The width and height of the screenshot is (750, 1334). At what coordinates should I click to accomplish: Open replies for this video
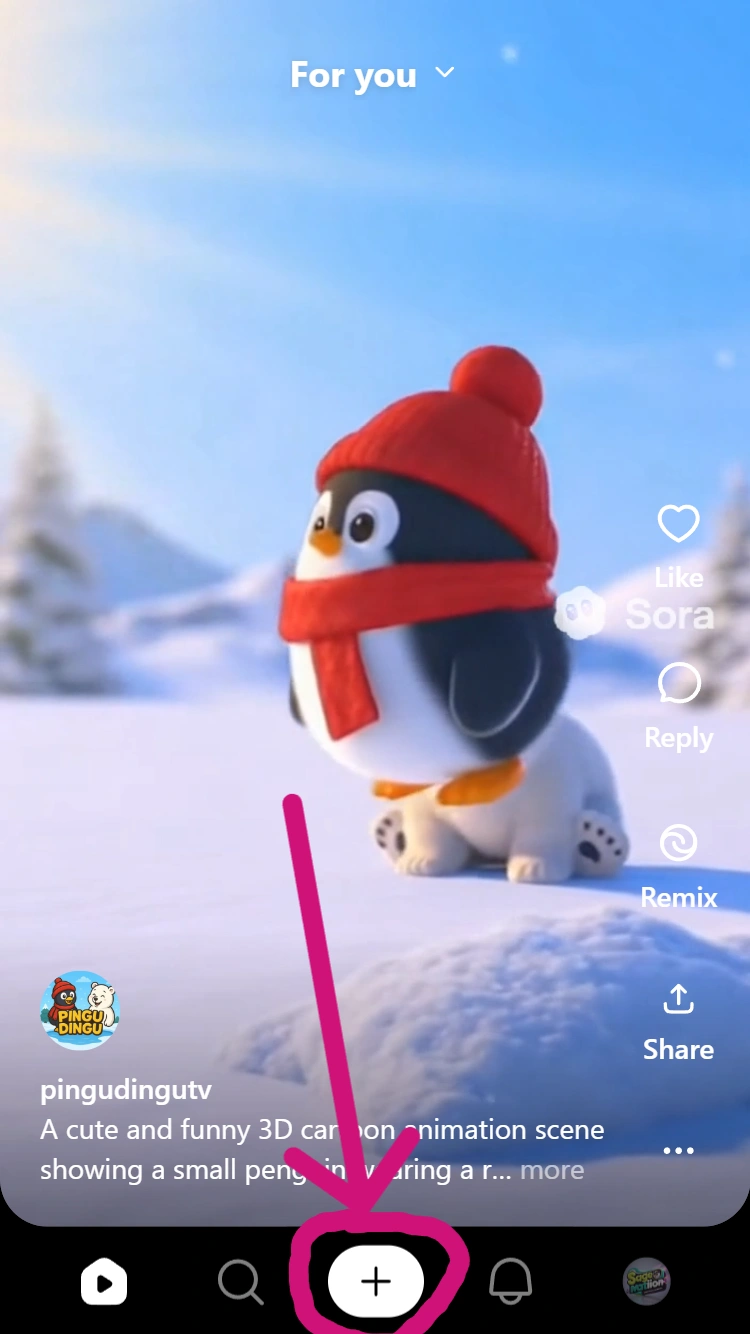pyautogui.click(x=678, y=686)
